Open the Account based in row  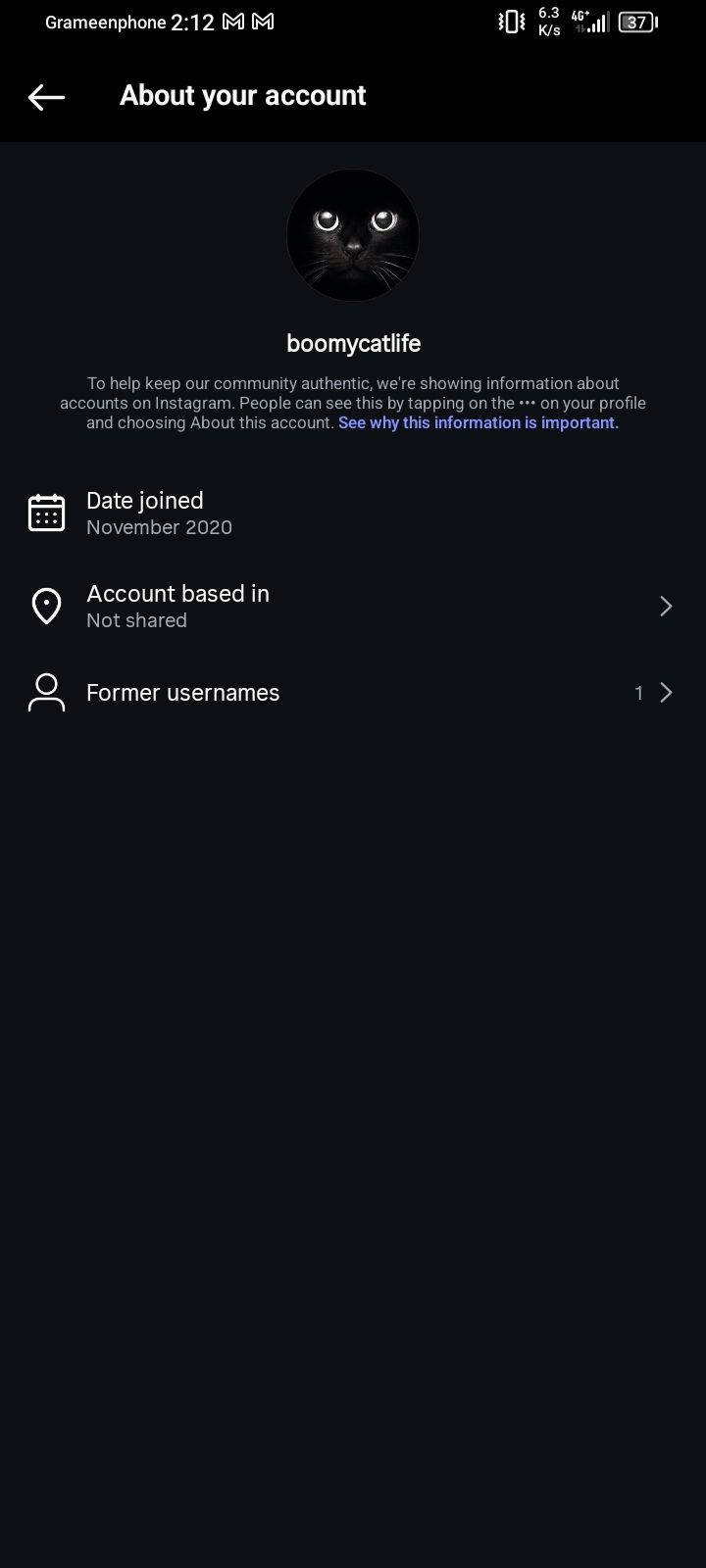tap(353, 607)
